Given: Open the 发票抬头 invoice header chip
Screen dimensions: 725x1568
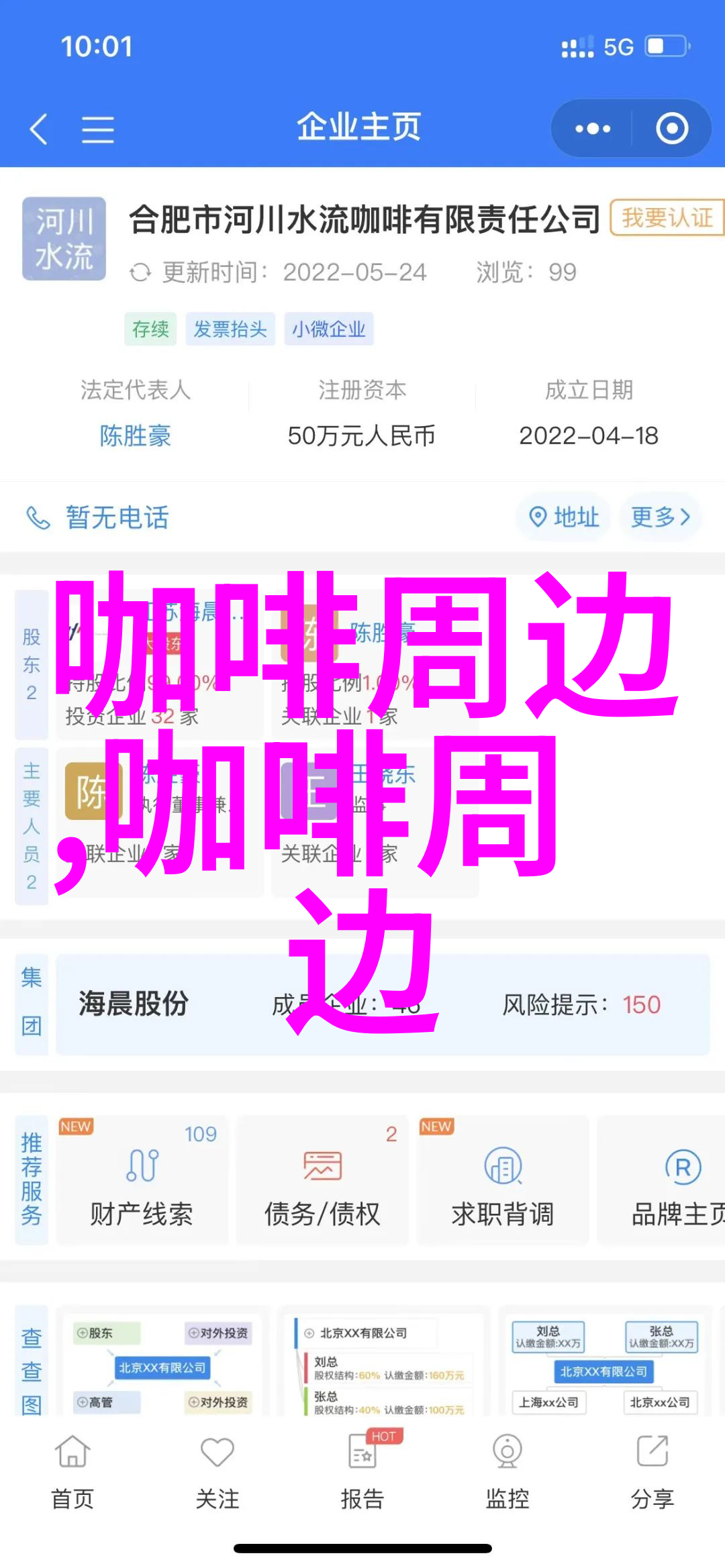Looking at the screenshot, I should coord(230,329).
